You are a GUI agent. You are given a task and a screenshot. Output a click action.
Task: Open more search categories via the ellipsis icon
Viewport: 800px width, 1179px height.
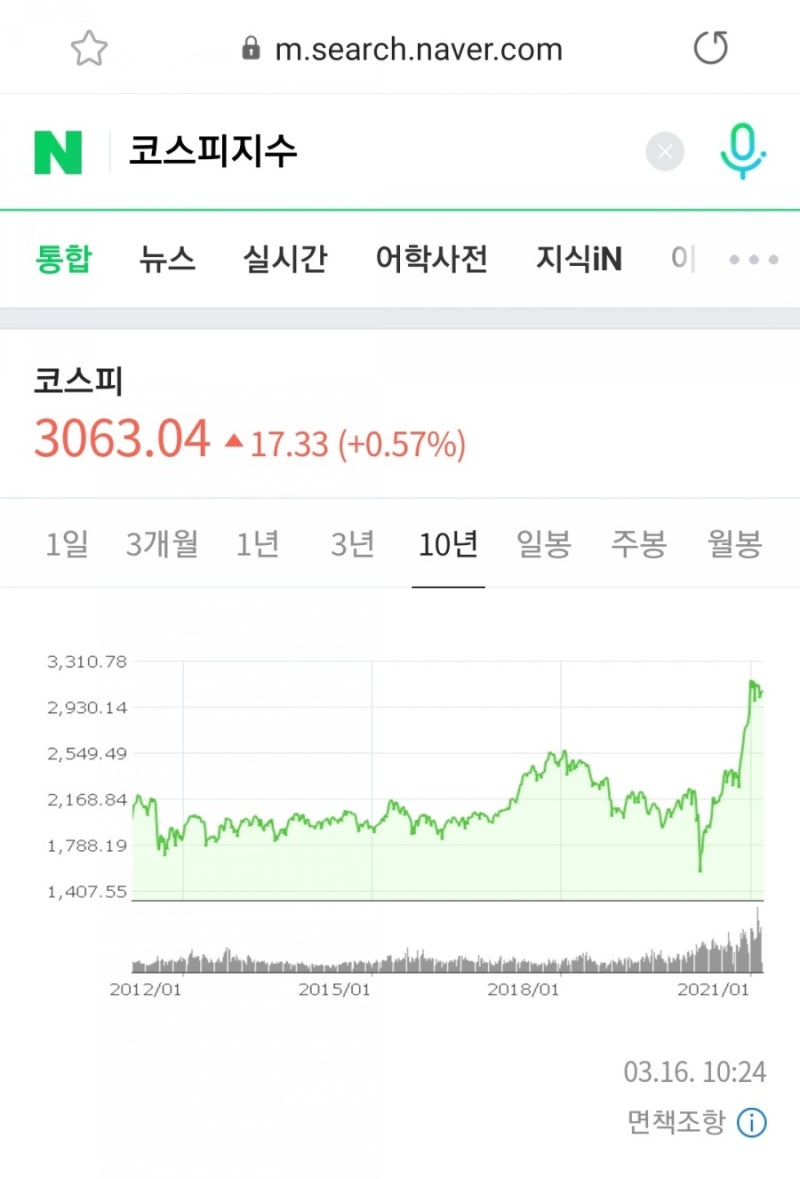(x=753, y=258)
